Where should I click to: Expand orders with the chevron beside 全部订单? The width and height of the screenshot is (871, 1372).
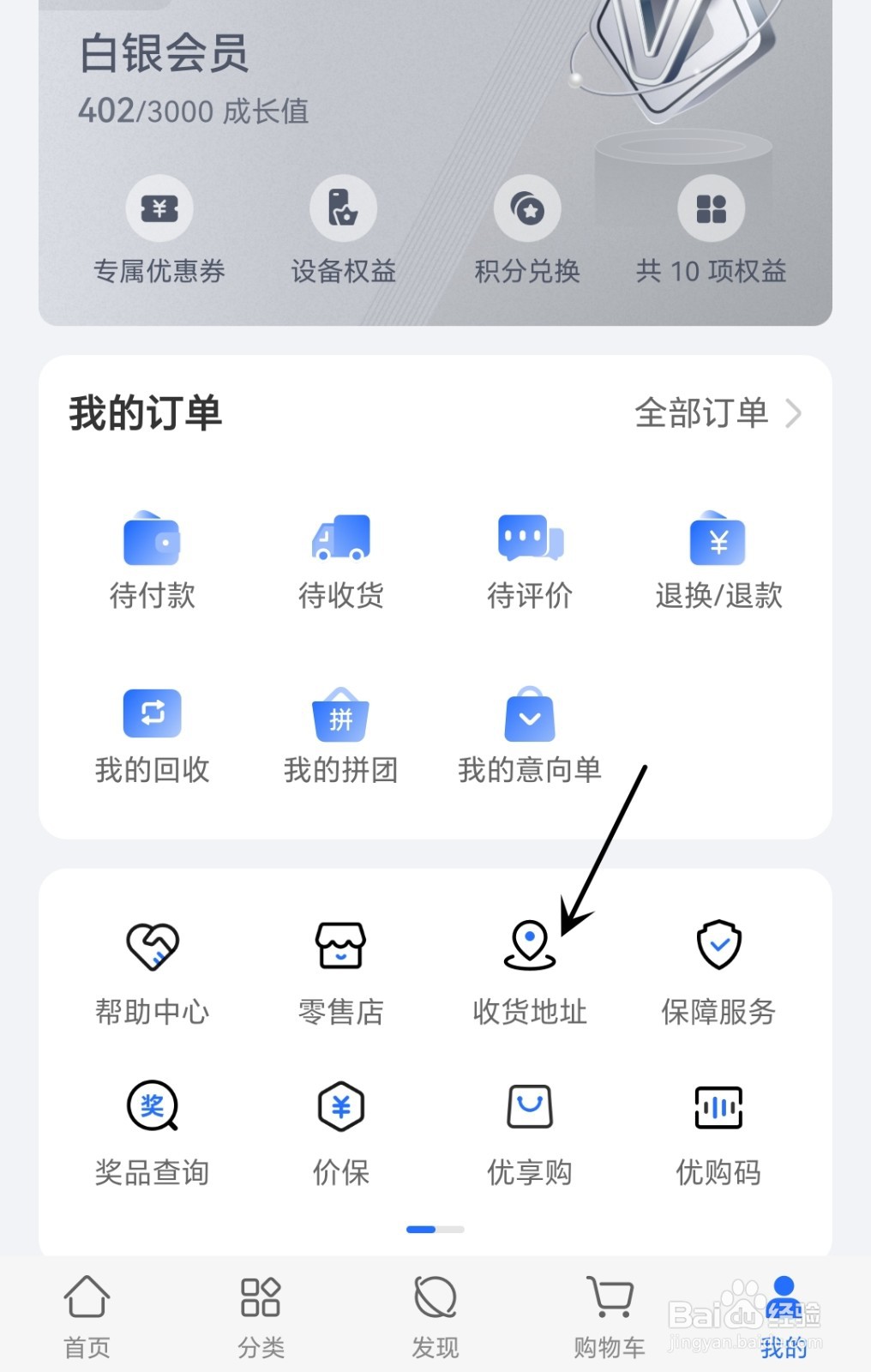tap(795, 414)
